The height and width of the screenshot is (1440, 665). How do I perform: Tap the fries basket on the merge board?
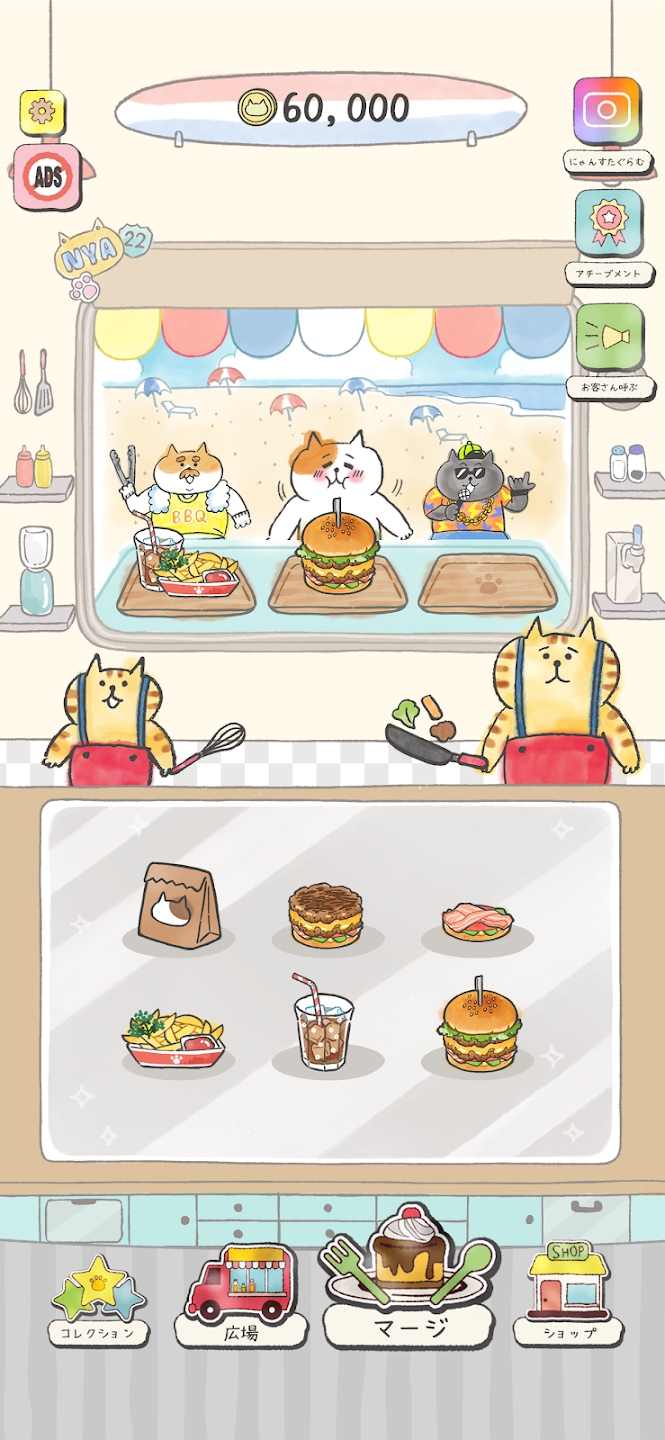[175, 1037]
